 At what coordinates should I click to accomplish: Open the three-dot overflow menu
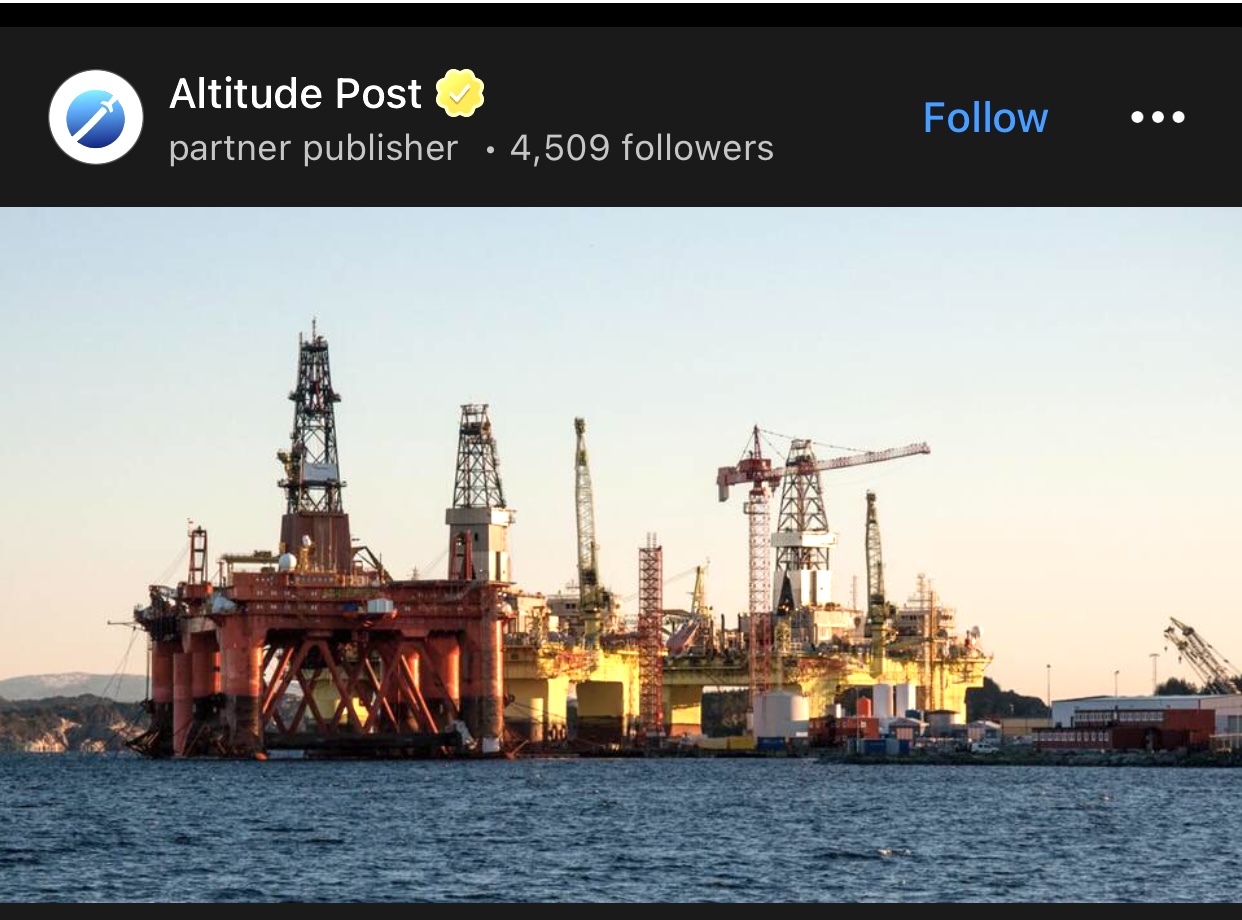tap(1157, 117)
